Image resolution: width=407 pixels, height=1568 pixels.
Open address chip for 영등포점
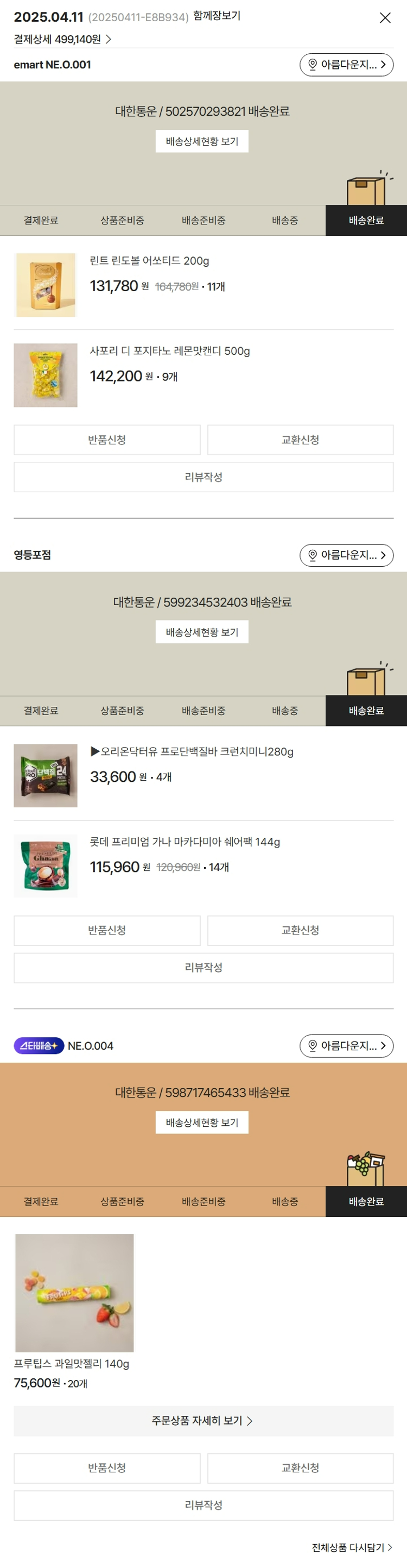[346, 555]
